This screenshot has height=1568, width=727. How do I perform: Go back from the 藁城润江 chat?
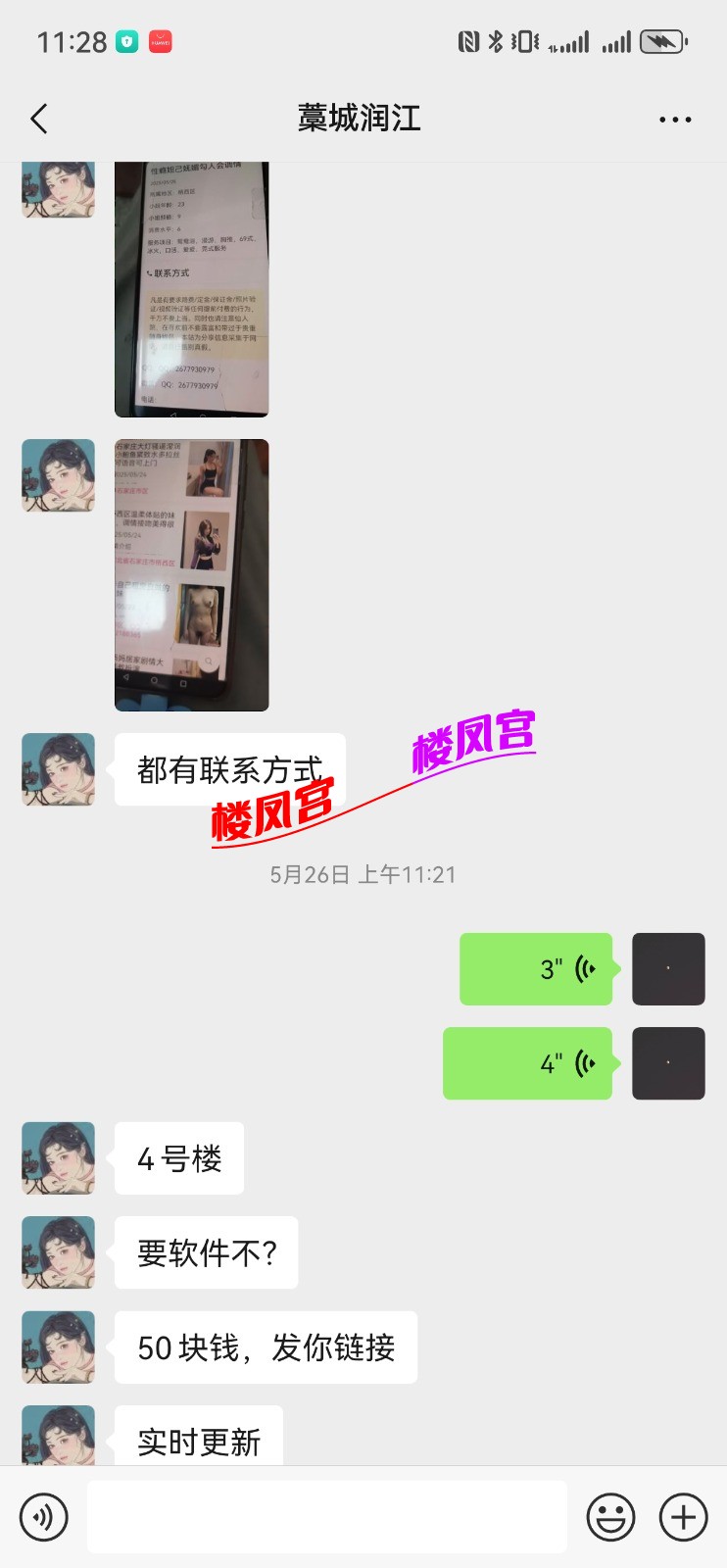coord(39,120)
